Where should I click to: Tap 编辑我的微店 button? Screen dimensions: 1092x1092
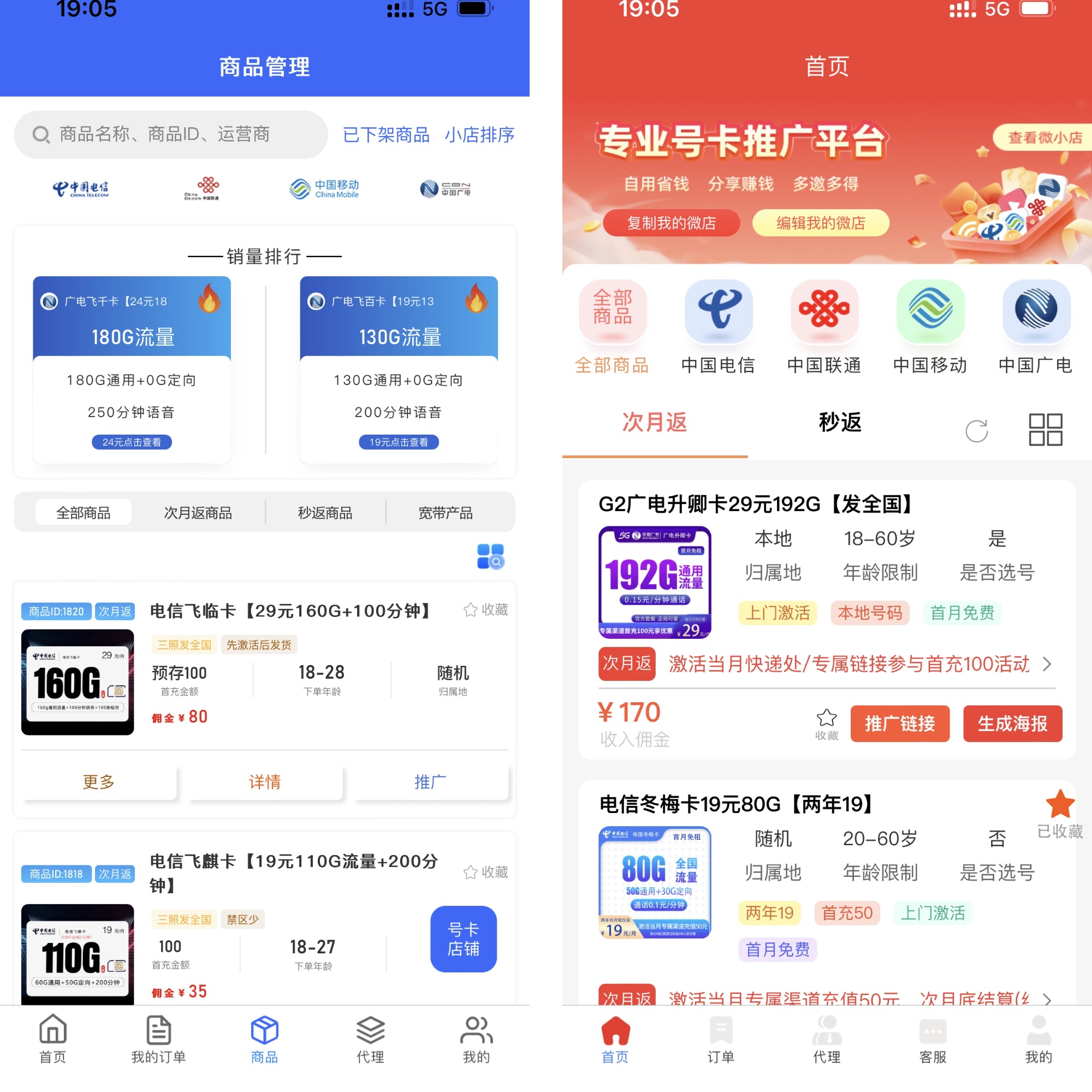[821, 223]
